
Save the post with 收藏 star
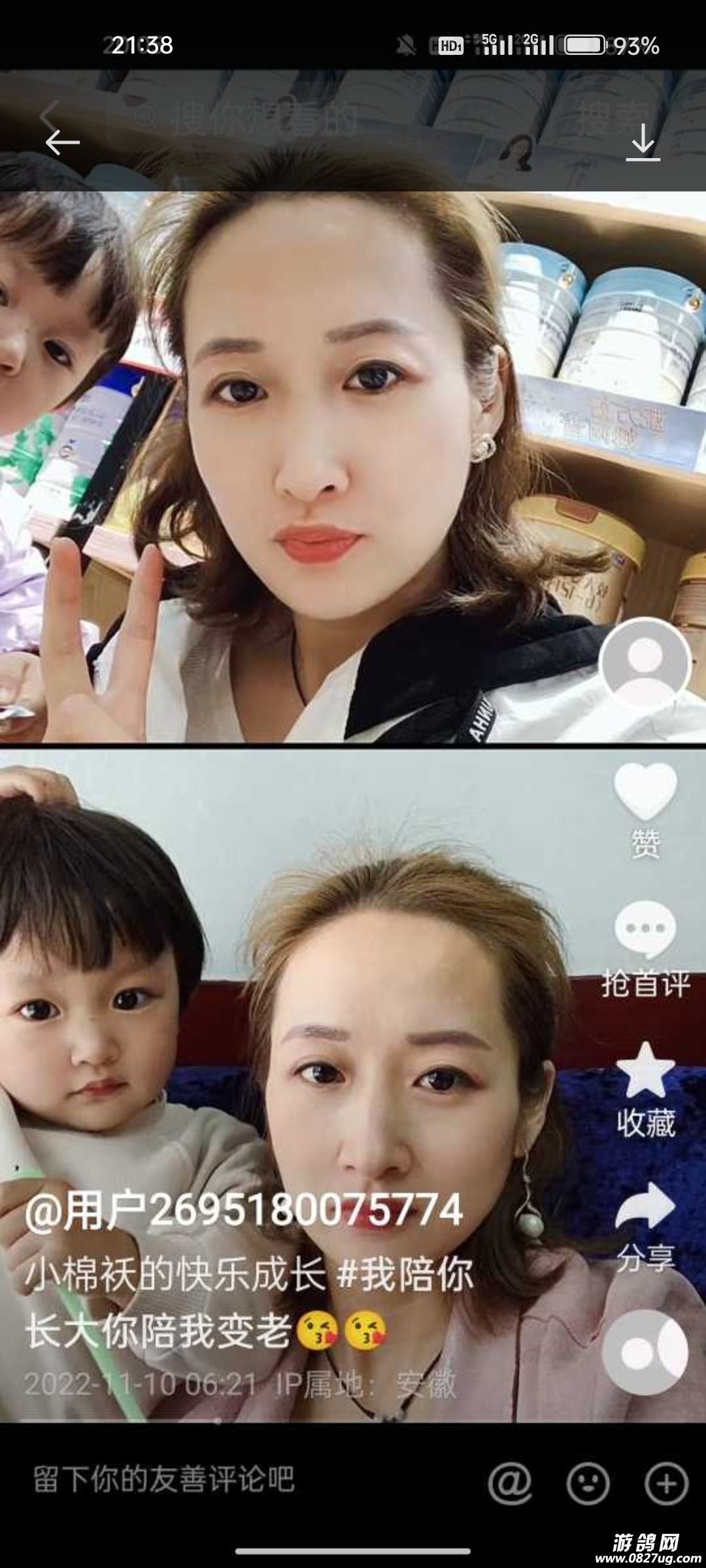(x=645, y=1071)
